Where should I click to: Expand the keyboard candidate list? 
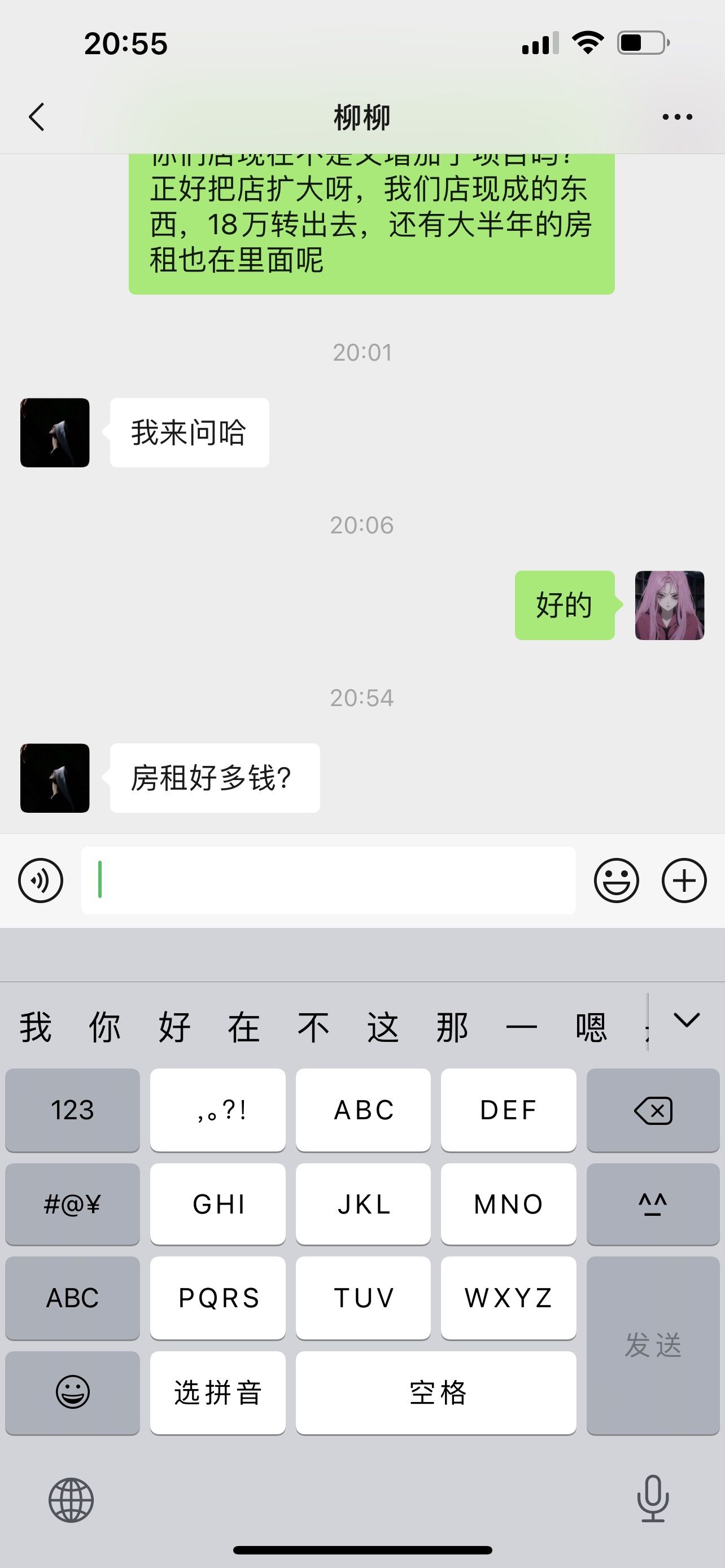point(687,1020)
